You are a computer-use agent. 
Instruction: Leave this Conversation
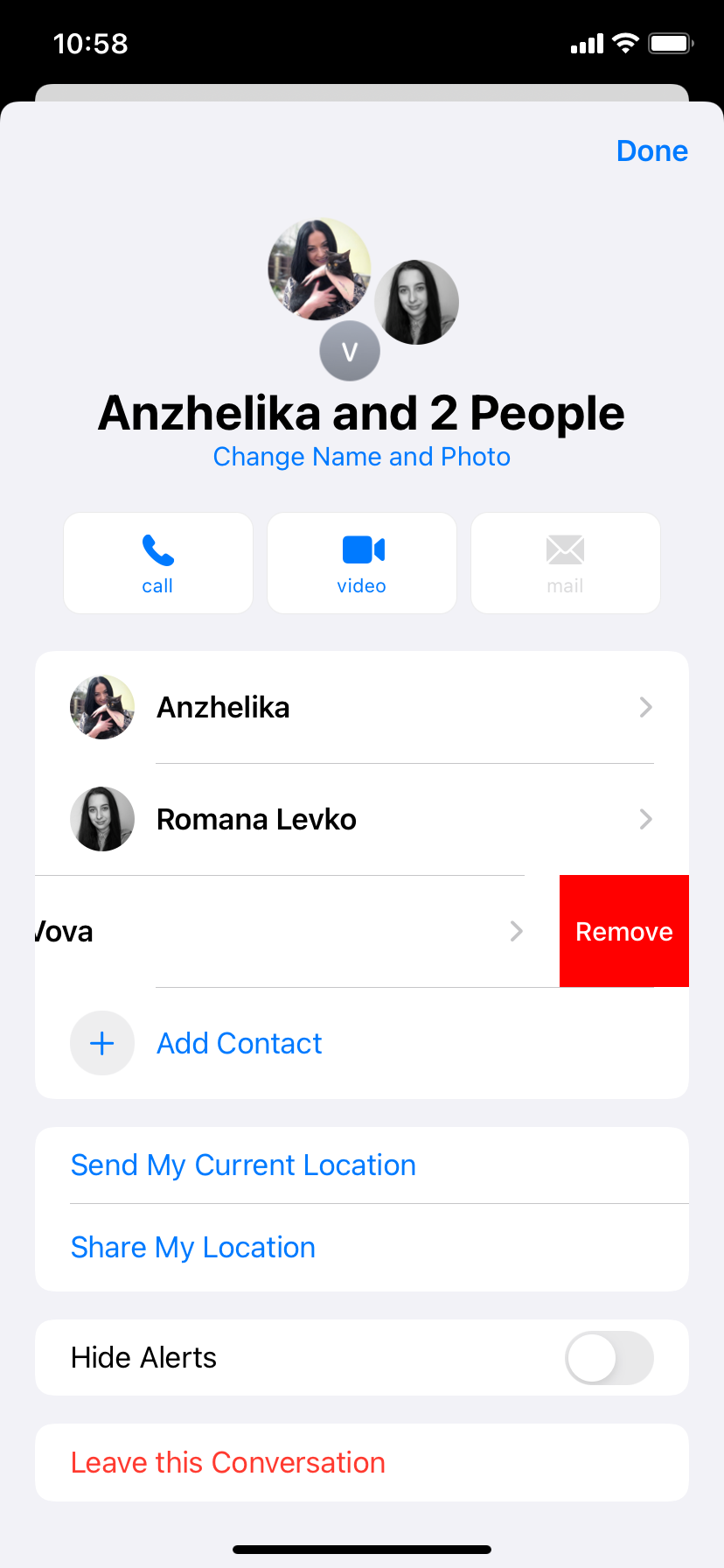coord(227,1462)
